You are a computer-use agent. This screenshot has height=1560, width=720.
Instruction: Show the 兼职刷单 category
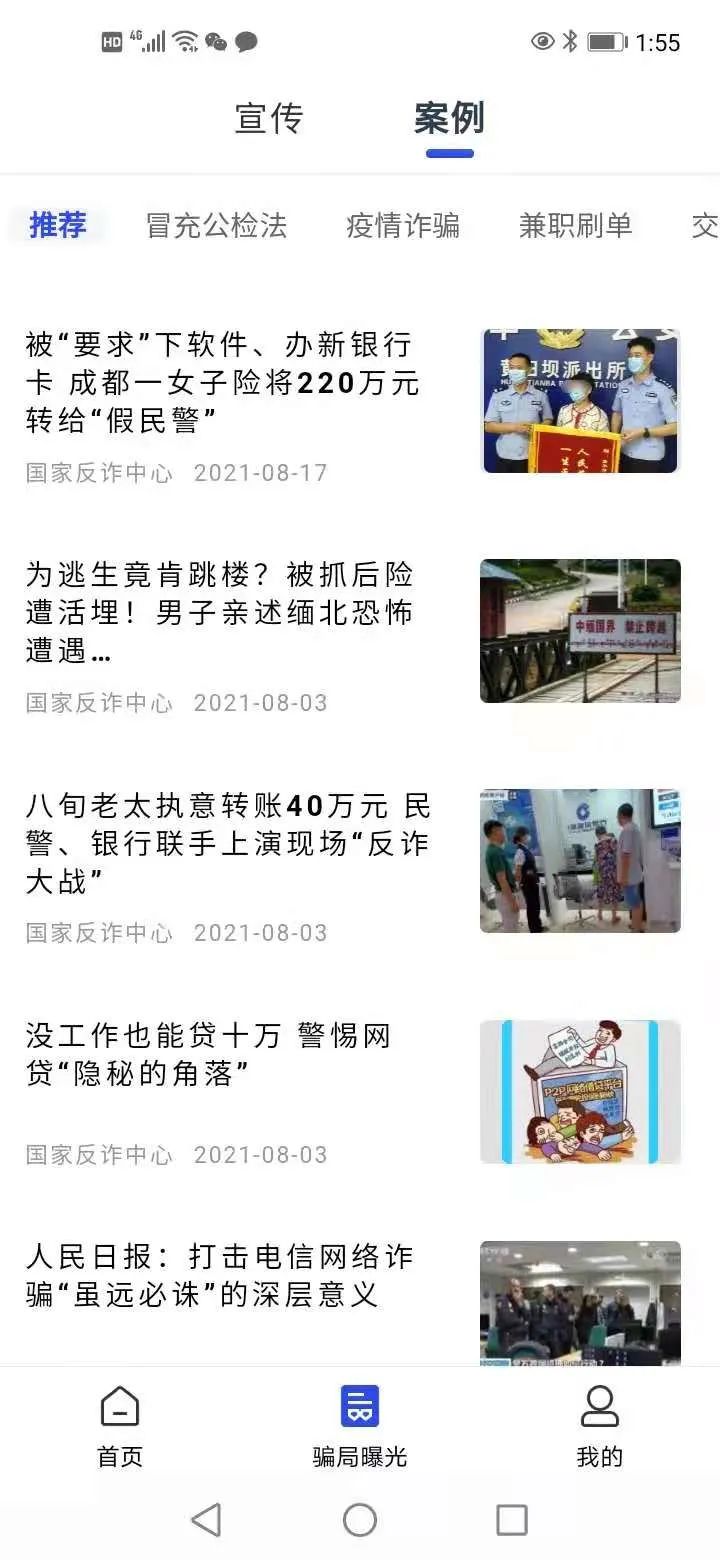pos(575,225)
